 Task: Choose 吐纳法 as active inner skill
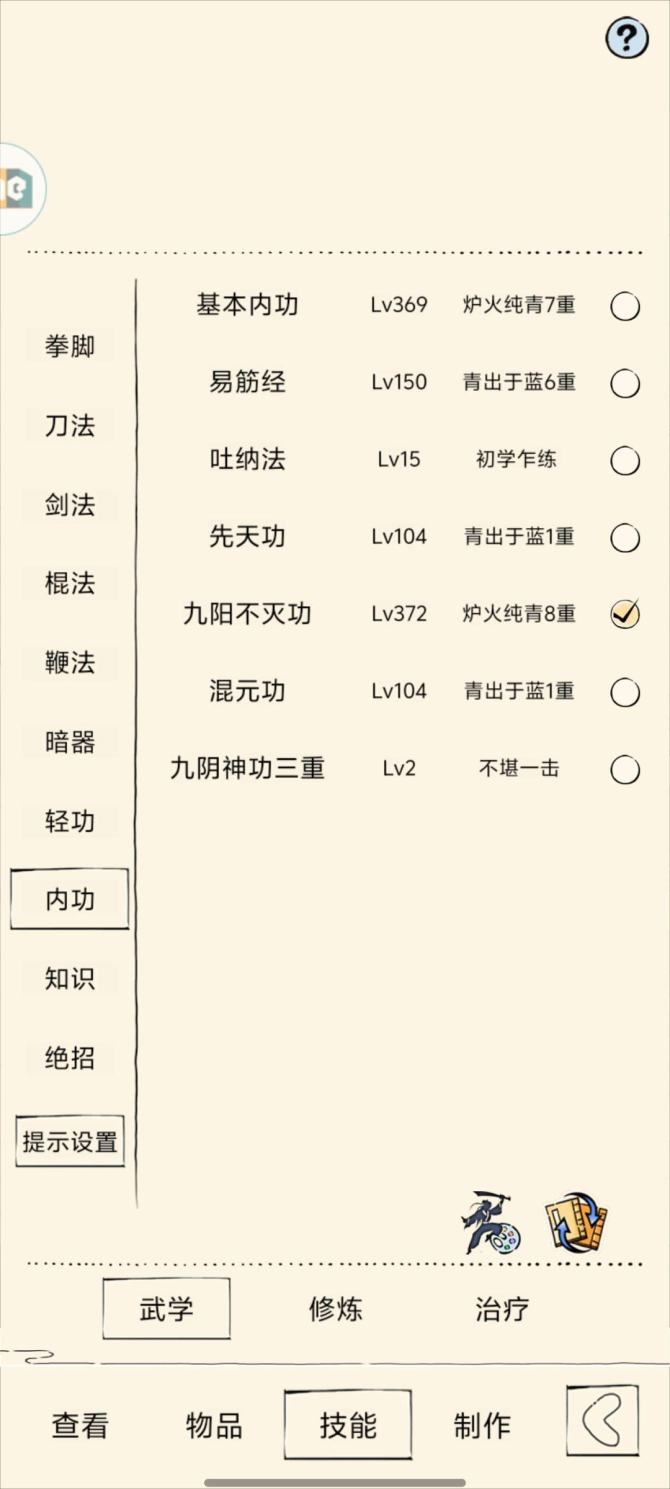point(625,460)
